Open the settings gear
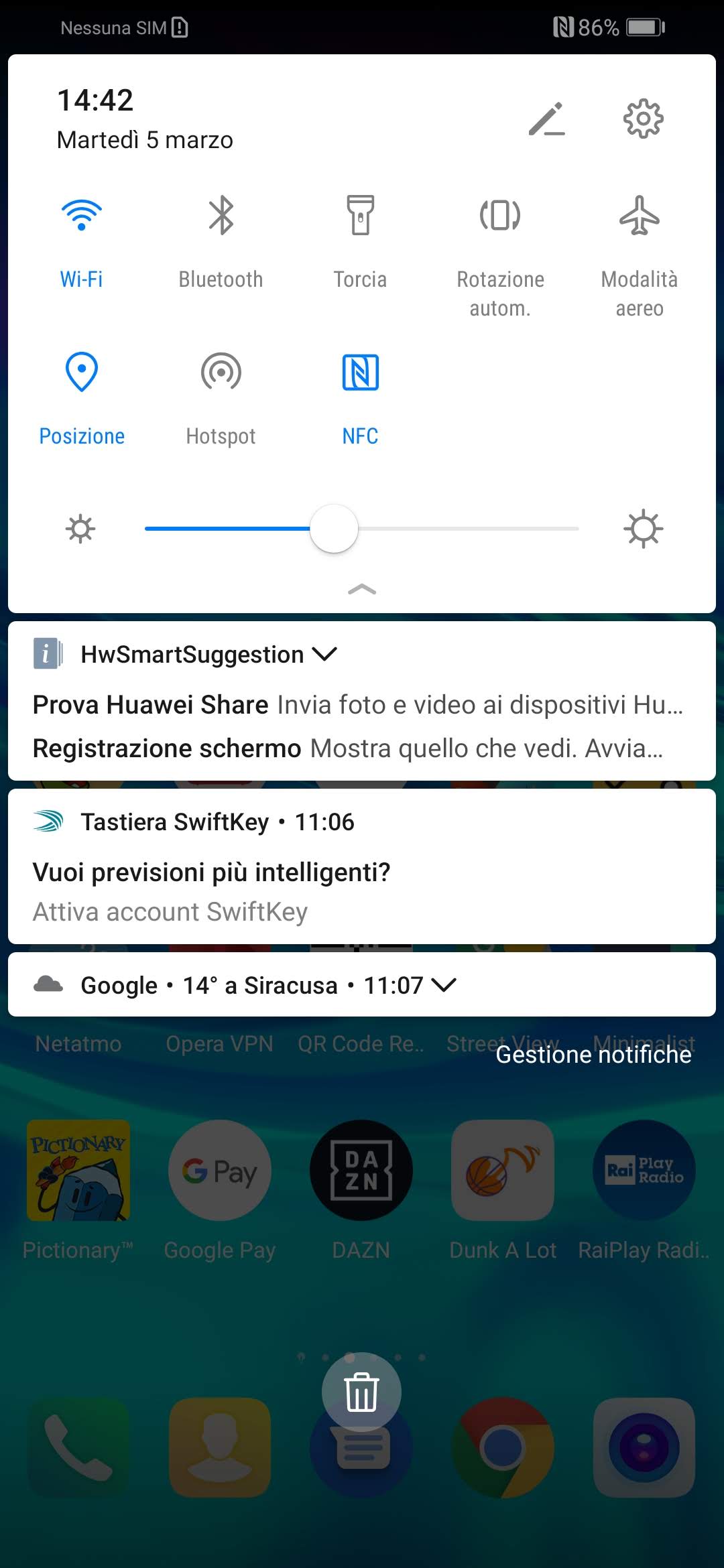724x1568 pixels. 643,119
